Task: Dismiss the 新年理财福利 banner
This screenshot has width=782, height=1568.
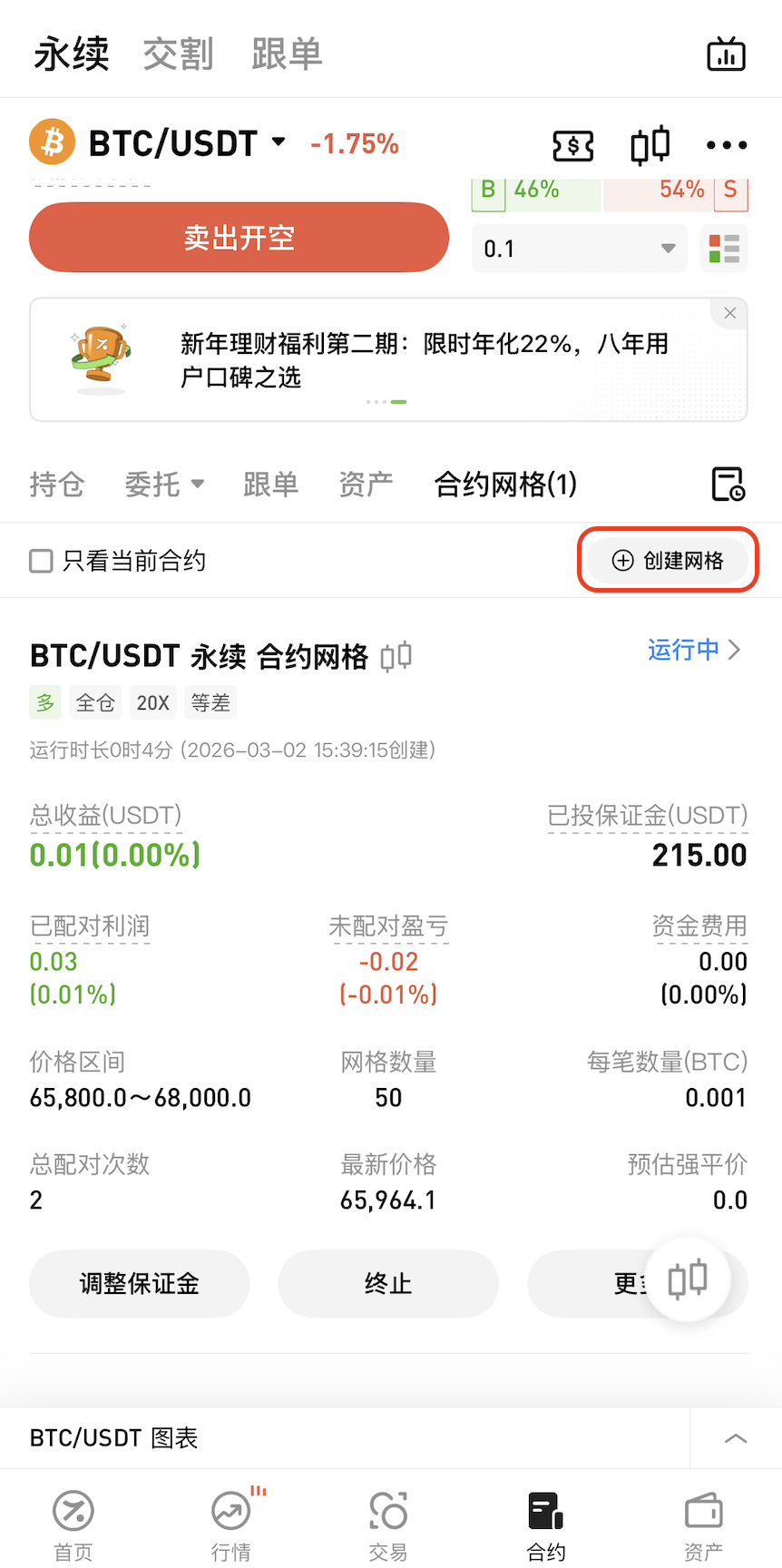Action: coord(729,313)
